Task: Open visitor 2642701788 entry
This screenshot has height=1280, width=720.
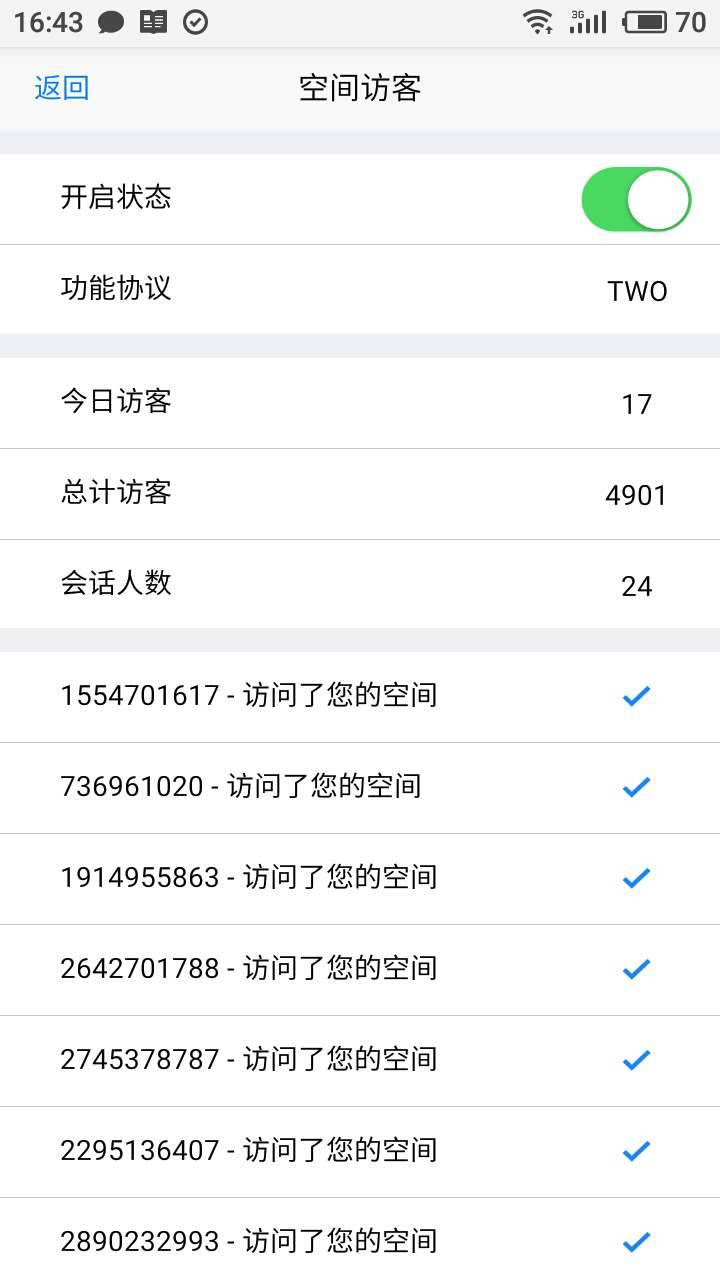Action: (x=360, y=969)
